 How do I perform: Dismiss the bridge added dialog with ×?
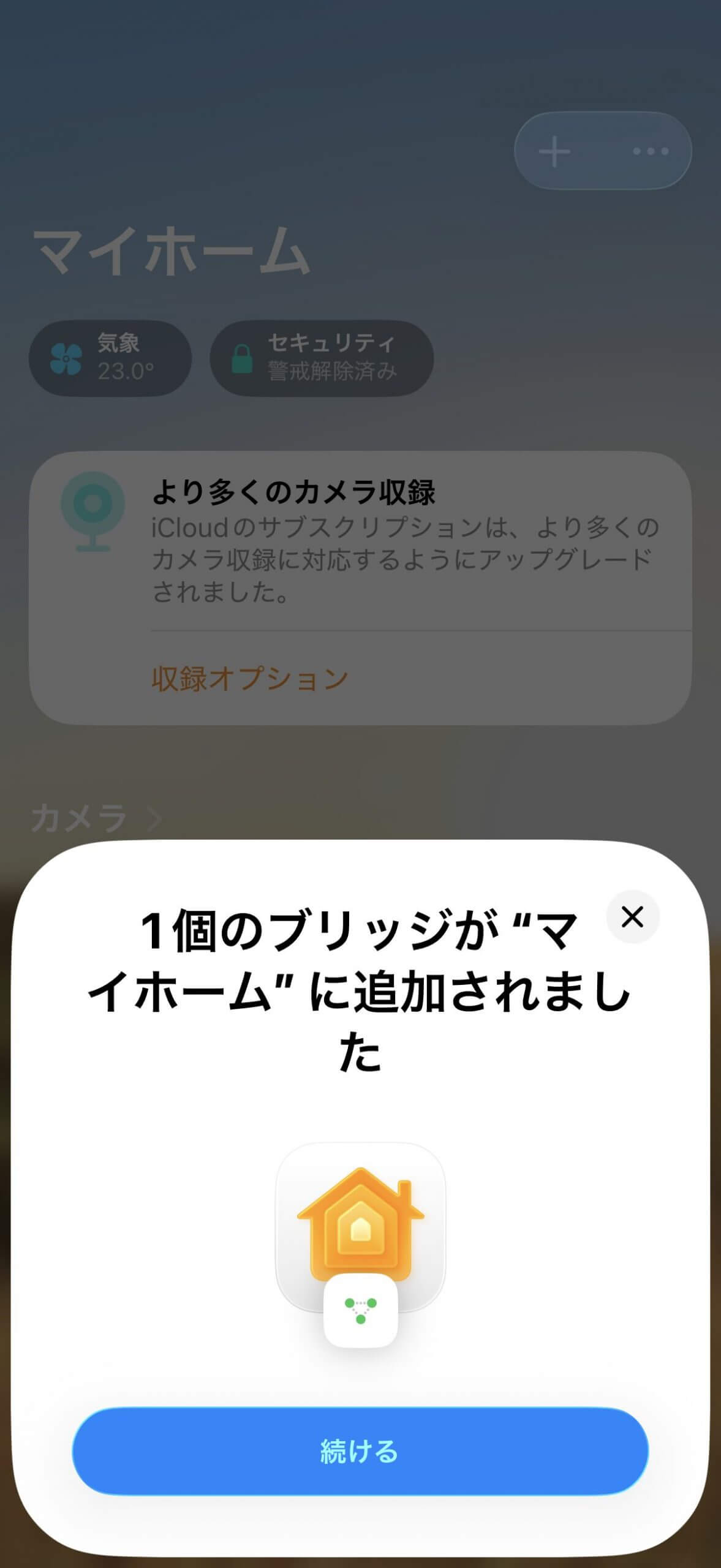632,916
